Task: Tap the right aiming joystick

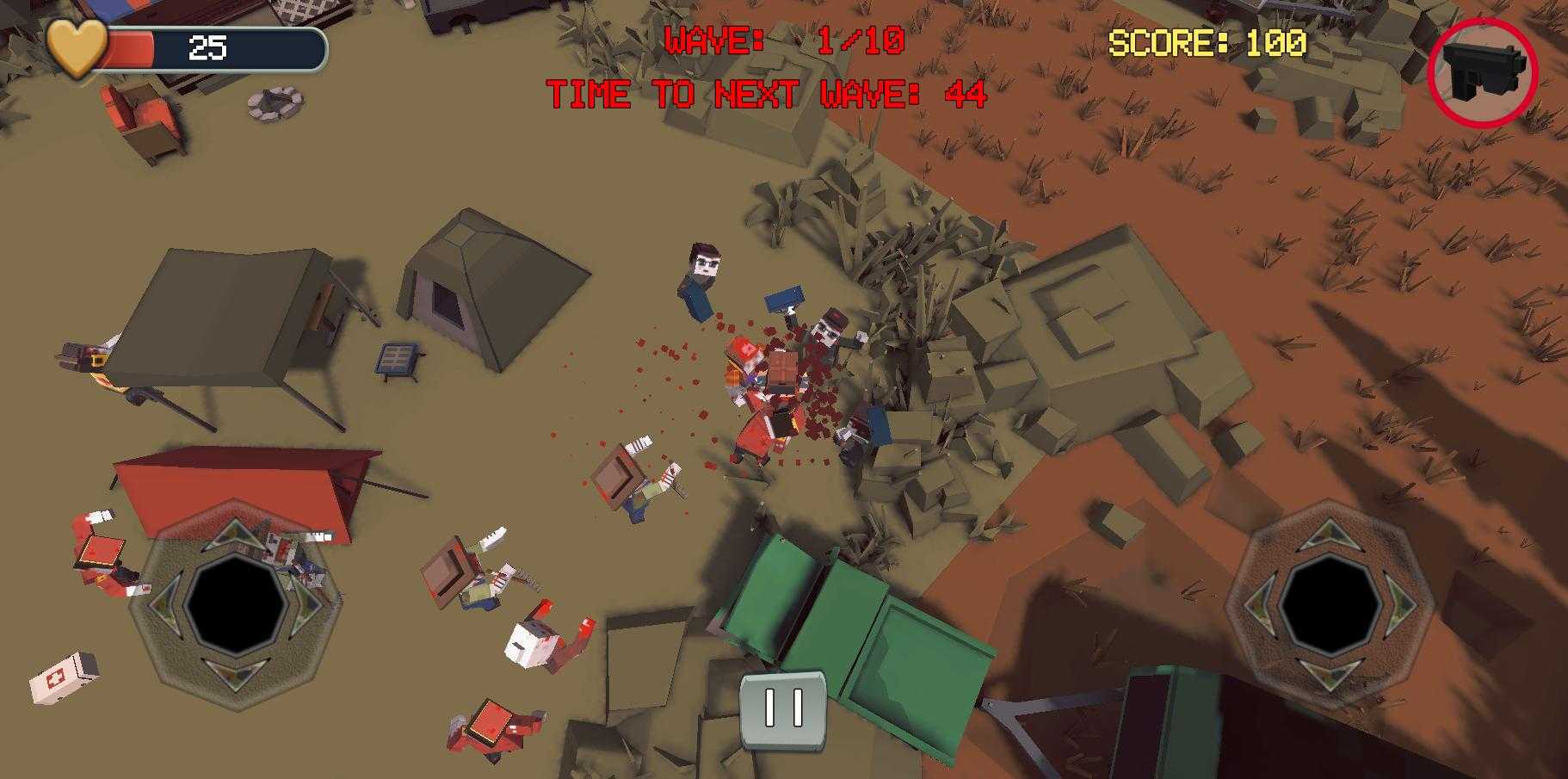Action: click(1330, 603)
